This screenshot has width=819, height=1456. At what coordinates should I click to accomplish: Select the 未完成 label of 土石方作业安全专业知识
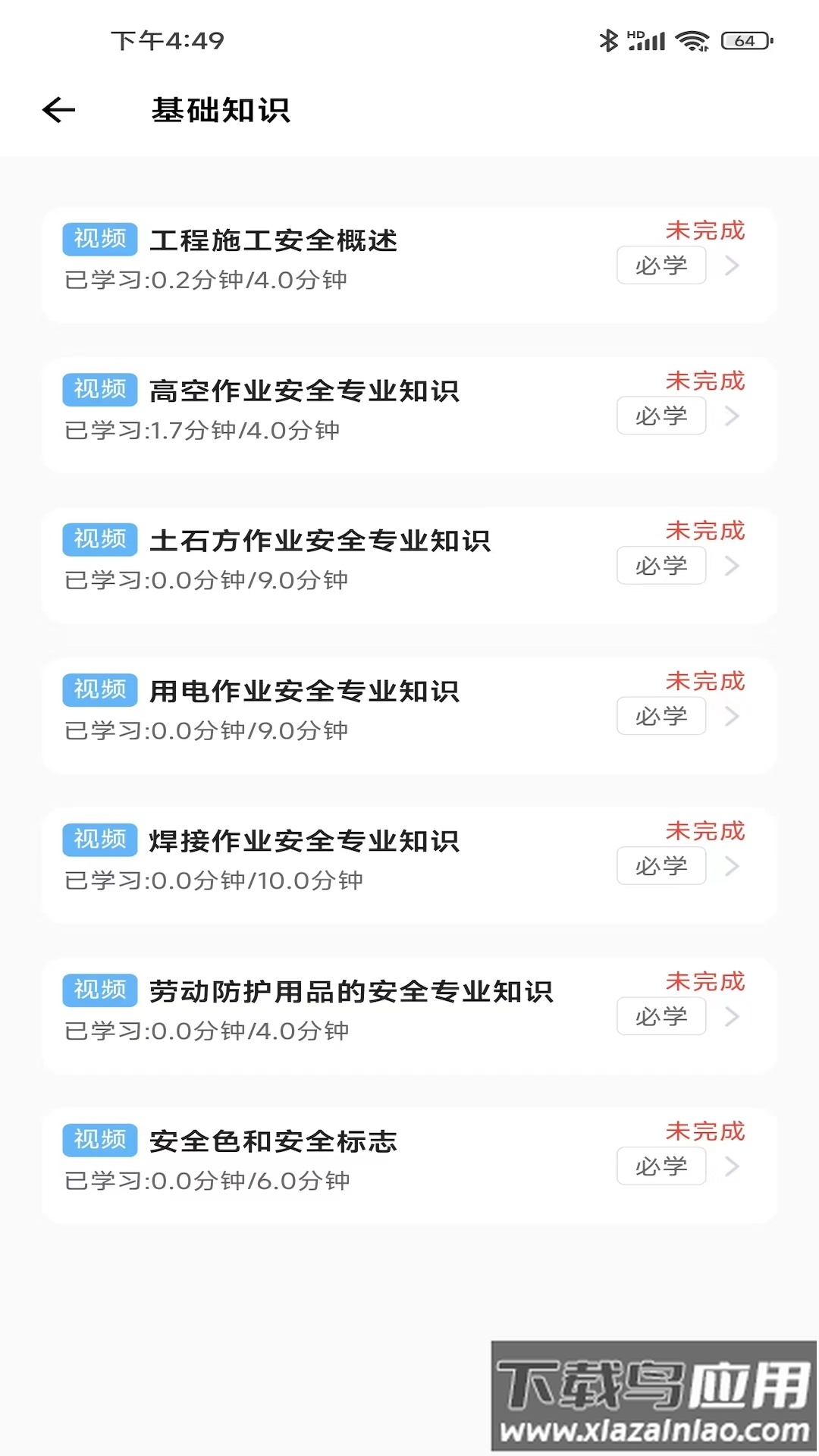tap(704, 531)
